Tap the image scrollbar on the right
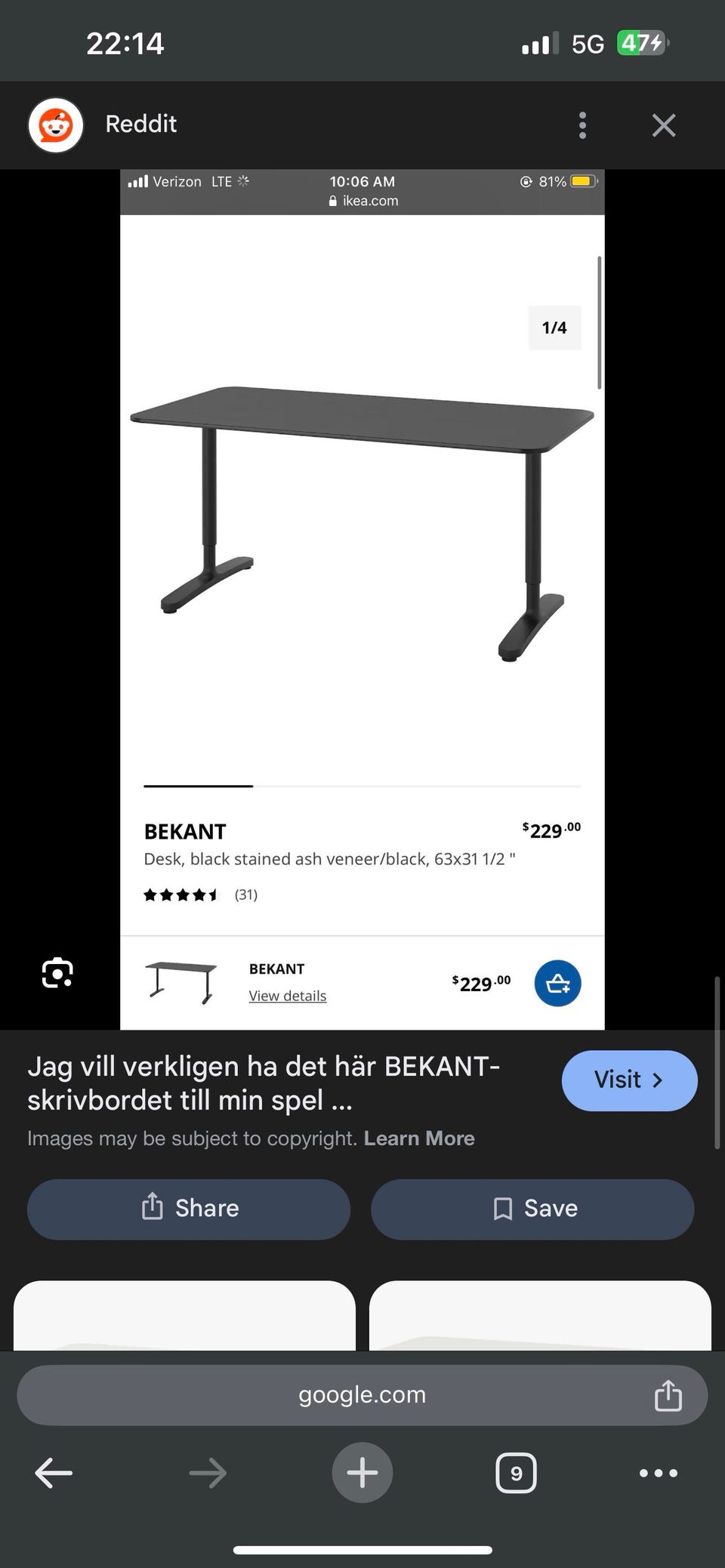The width and height of the screenshot is (725, 1568). (x=598, y=317)
